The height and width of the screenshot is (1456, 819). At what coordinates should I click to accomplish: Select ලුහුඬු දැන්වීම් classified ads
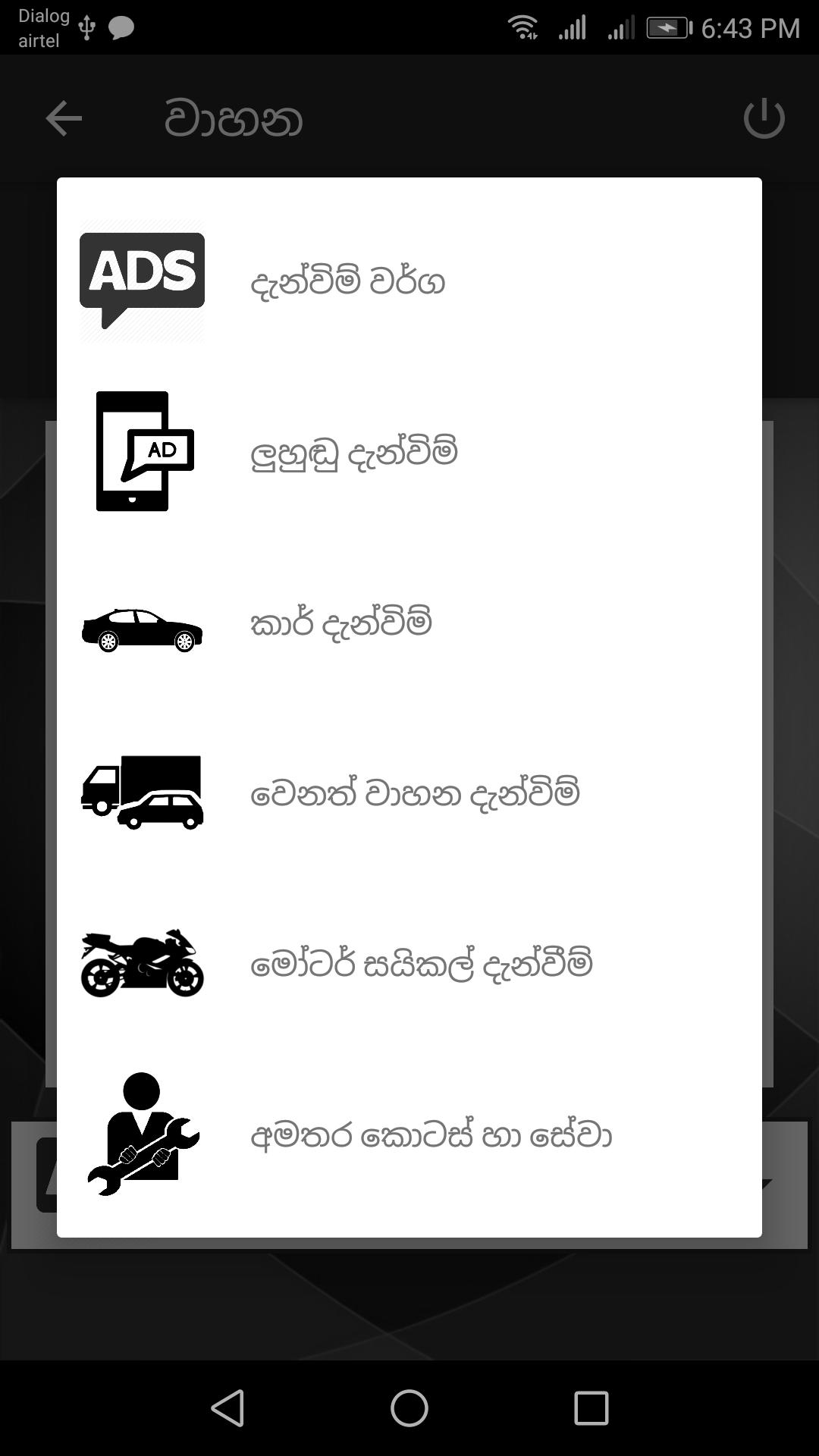[409, 452]
